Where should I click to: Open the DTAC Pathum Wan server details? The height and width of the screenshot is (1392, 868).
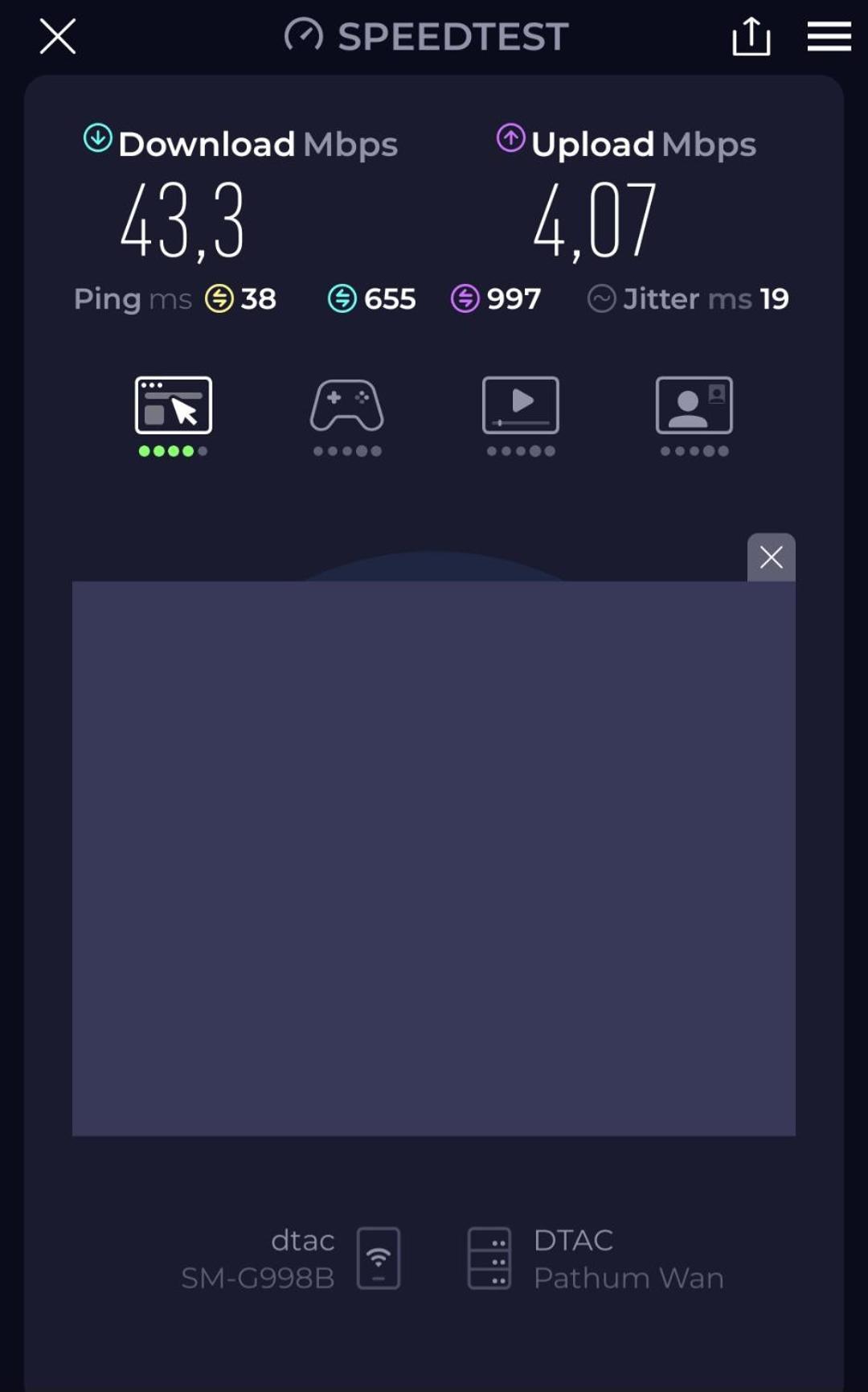[596, 1259]
